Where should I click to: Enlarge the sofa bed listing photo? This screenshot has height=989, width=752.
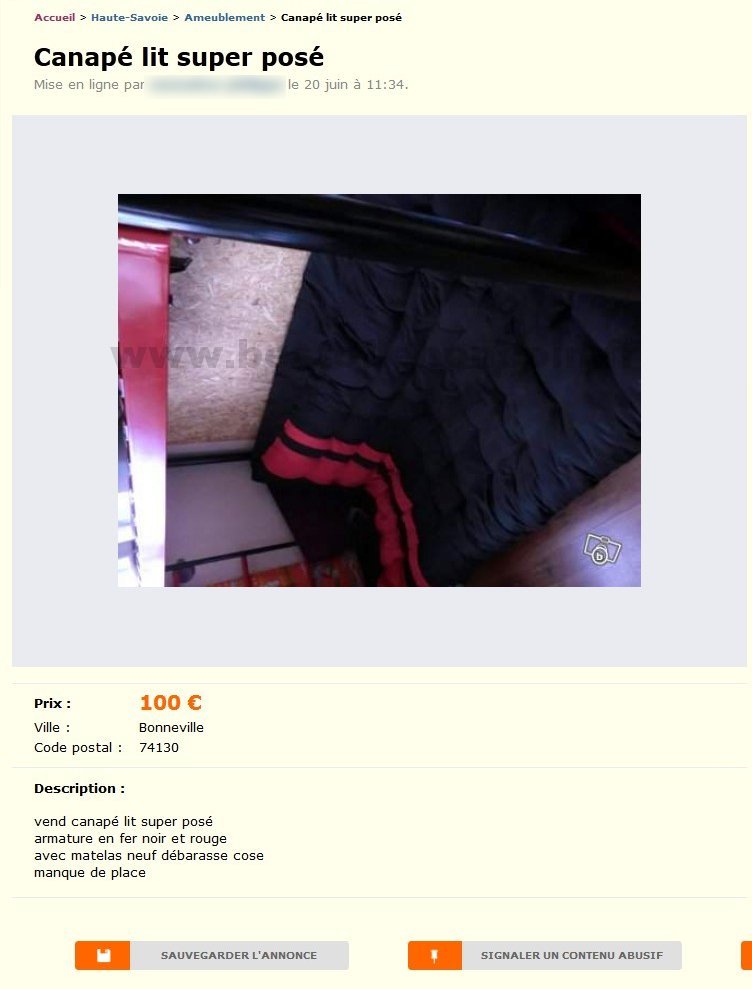379,390
